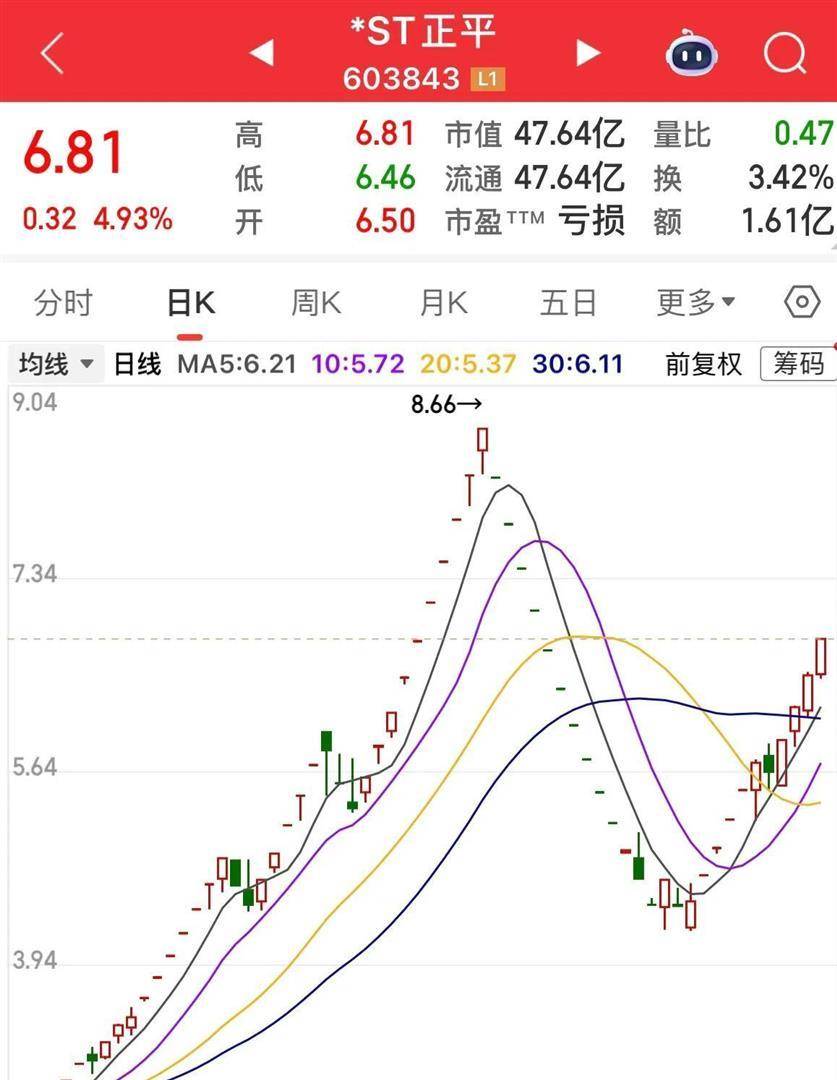Image resolution: width=837 pixels, height=1080 pixels.
Task: Go to previous stock with left triangle
Action: point(262,51)
